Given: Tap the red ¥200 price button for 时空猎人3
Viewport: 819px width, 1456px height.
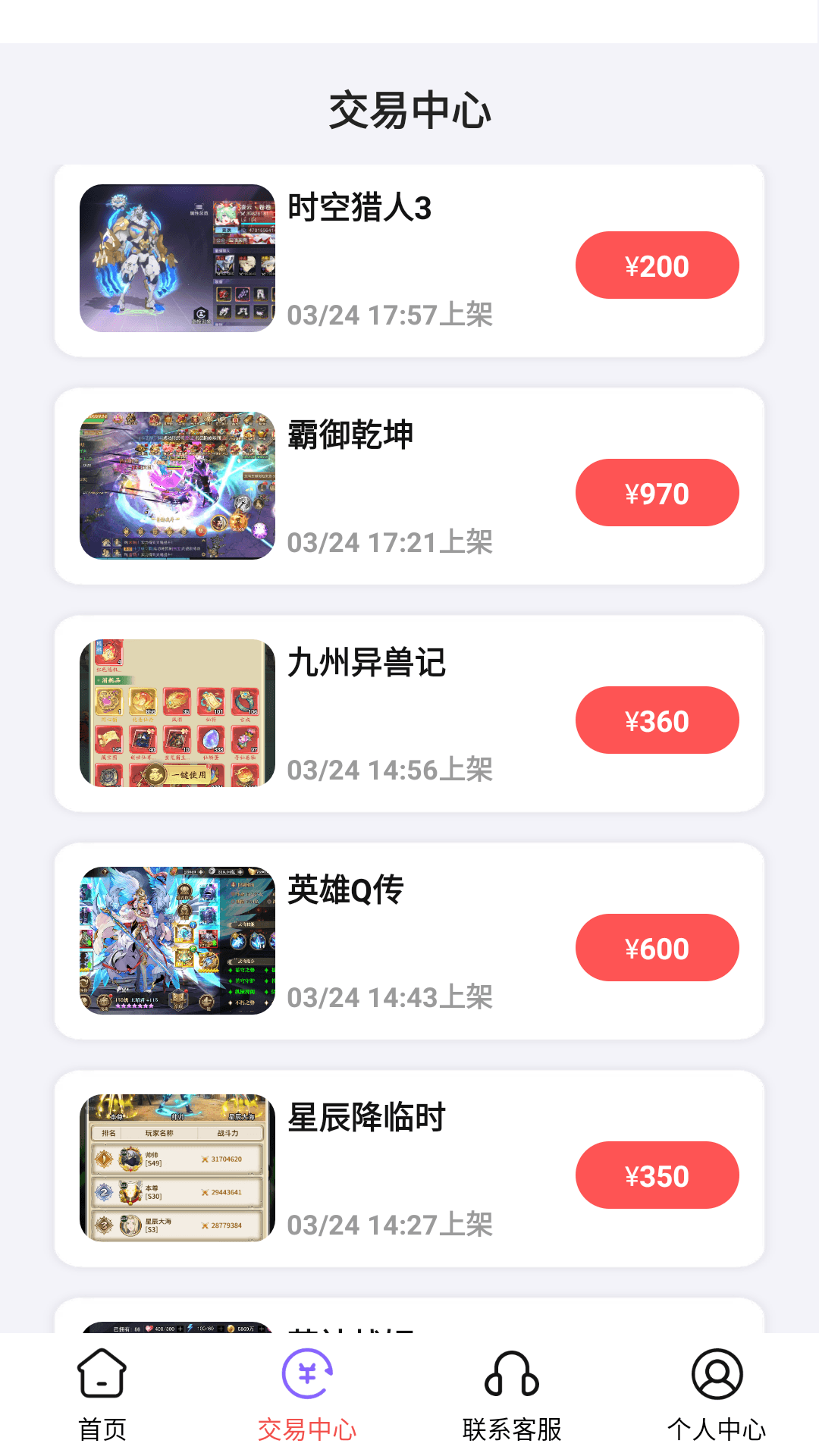Looking at the screenshot, I should click(657, 265).
